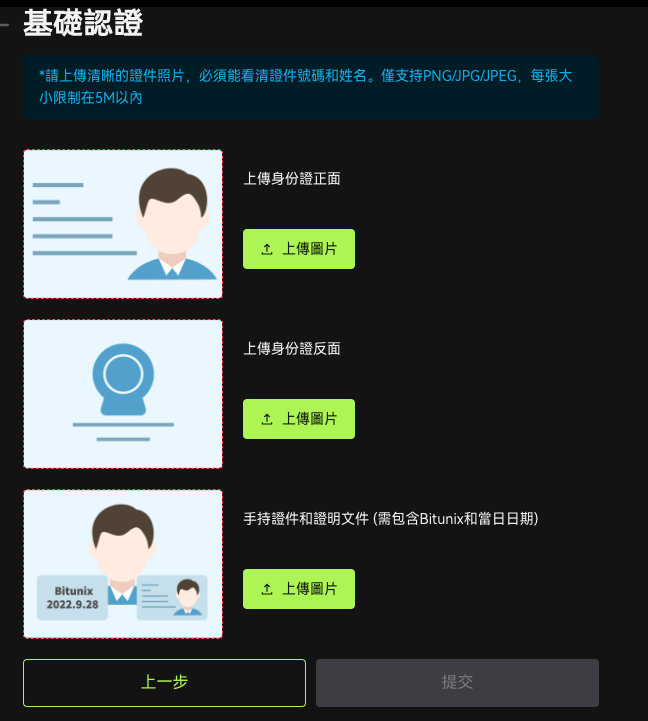Tap the 提交 submit button
The image size is (648, 721).
pos(457,683)
